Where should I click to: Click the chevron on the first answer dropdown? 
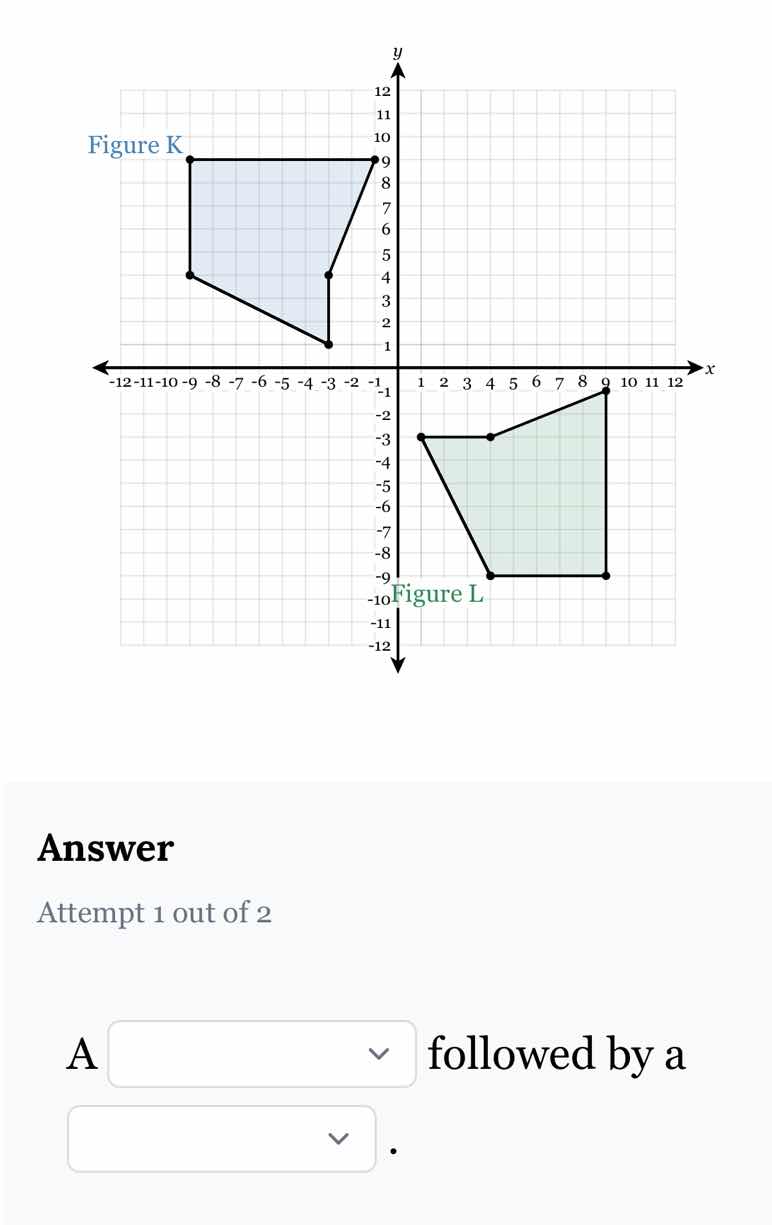(x=380, y=1053)
